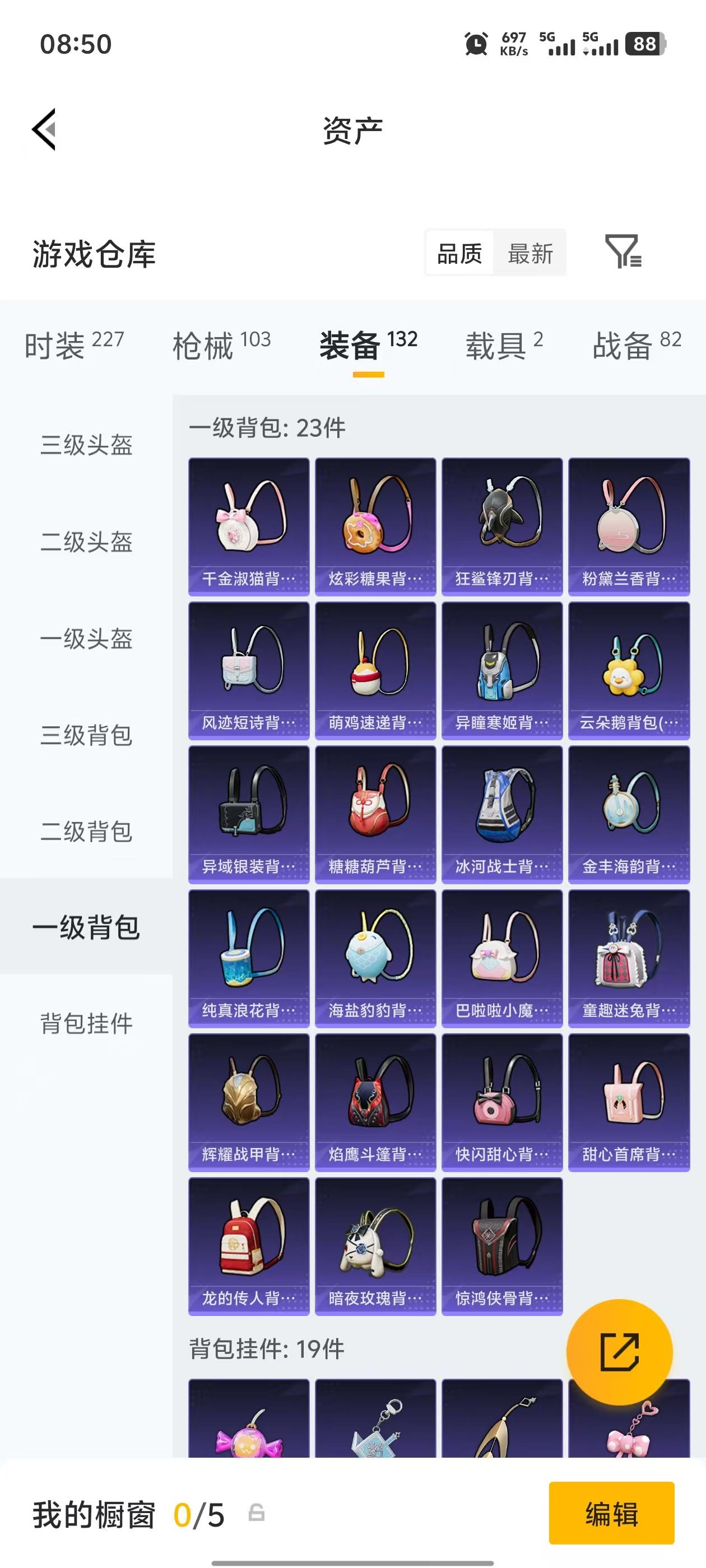Image resolution: width=706 pixels, height=1568 pixels.
Task: Tap the share/export floating yellow icon
Action: point(620,1352)
